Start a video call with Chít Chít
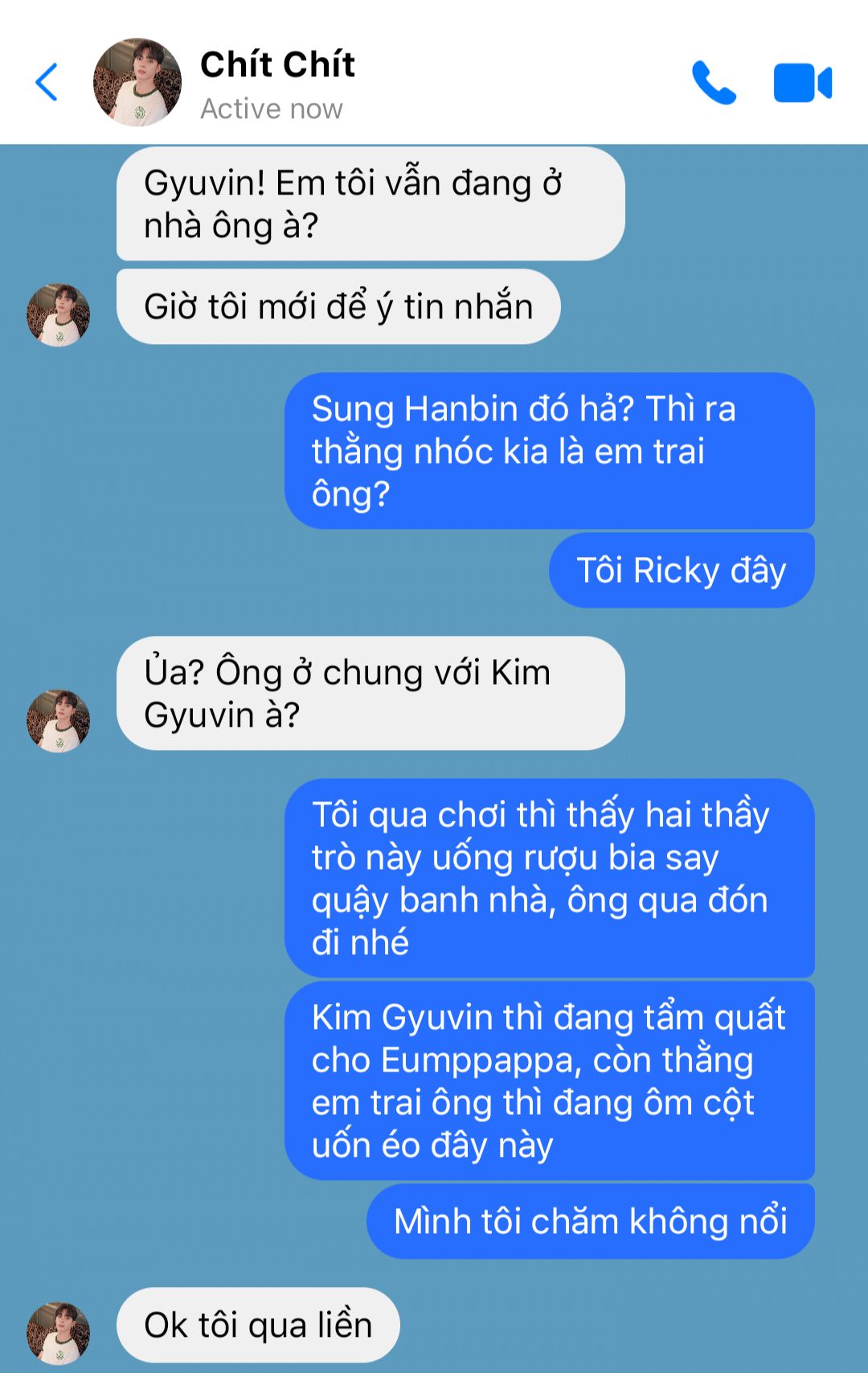The image size is (868, 1373). click(802, 83)
